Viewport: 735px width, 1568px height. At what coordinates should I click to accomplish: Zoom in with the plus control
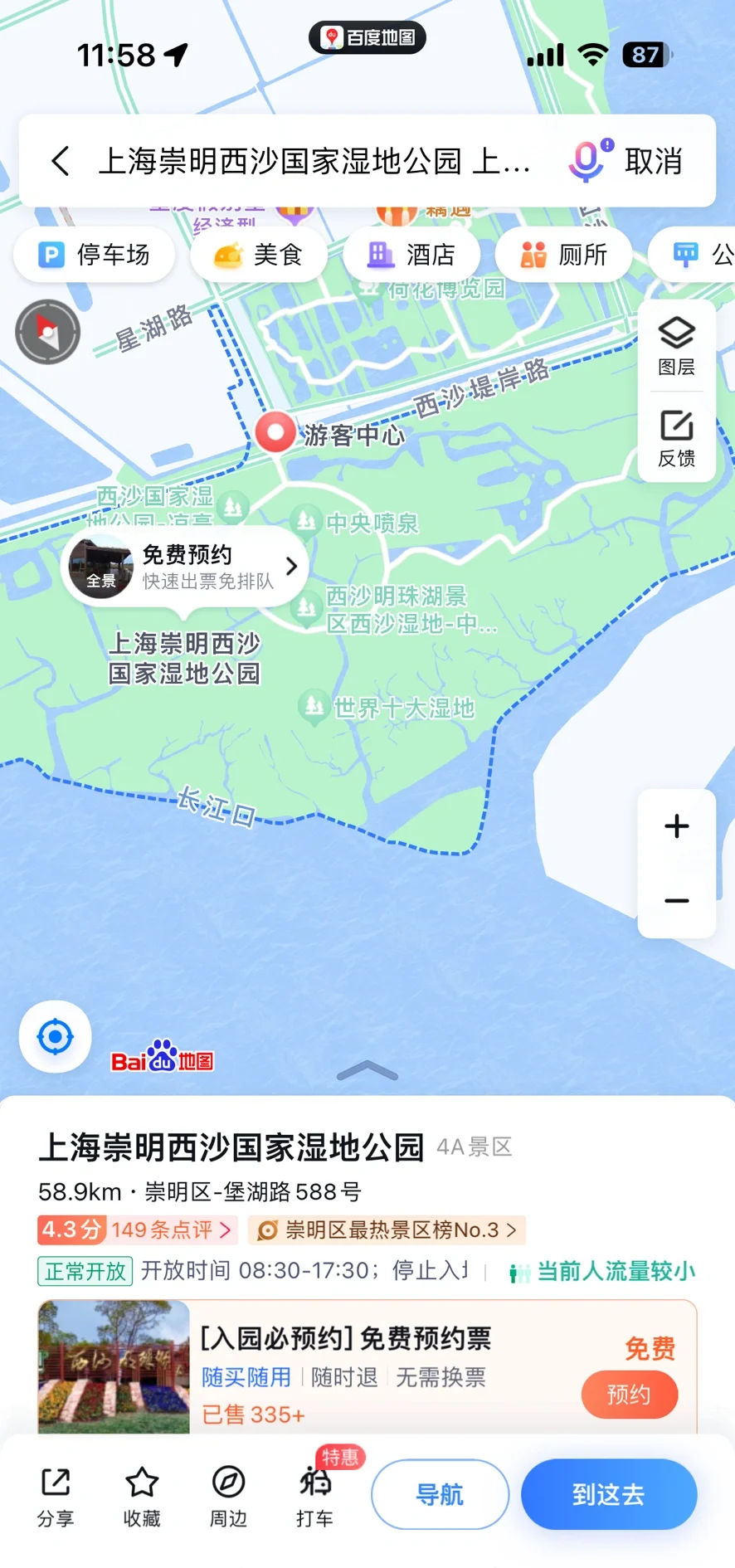[676, 825]
